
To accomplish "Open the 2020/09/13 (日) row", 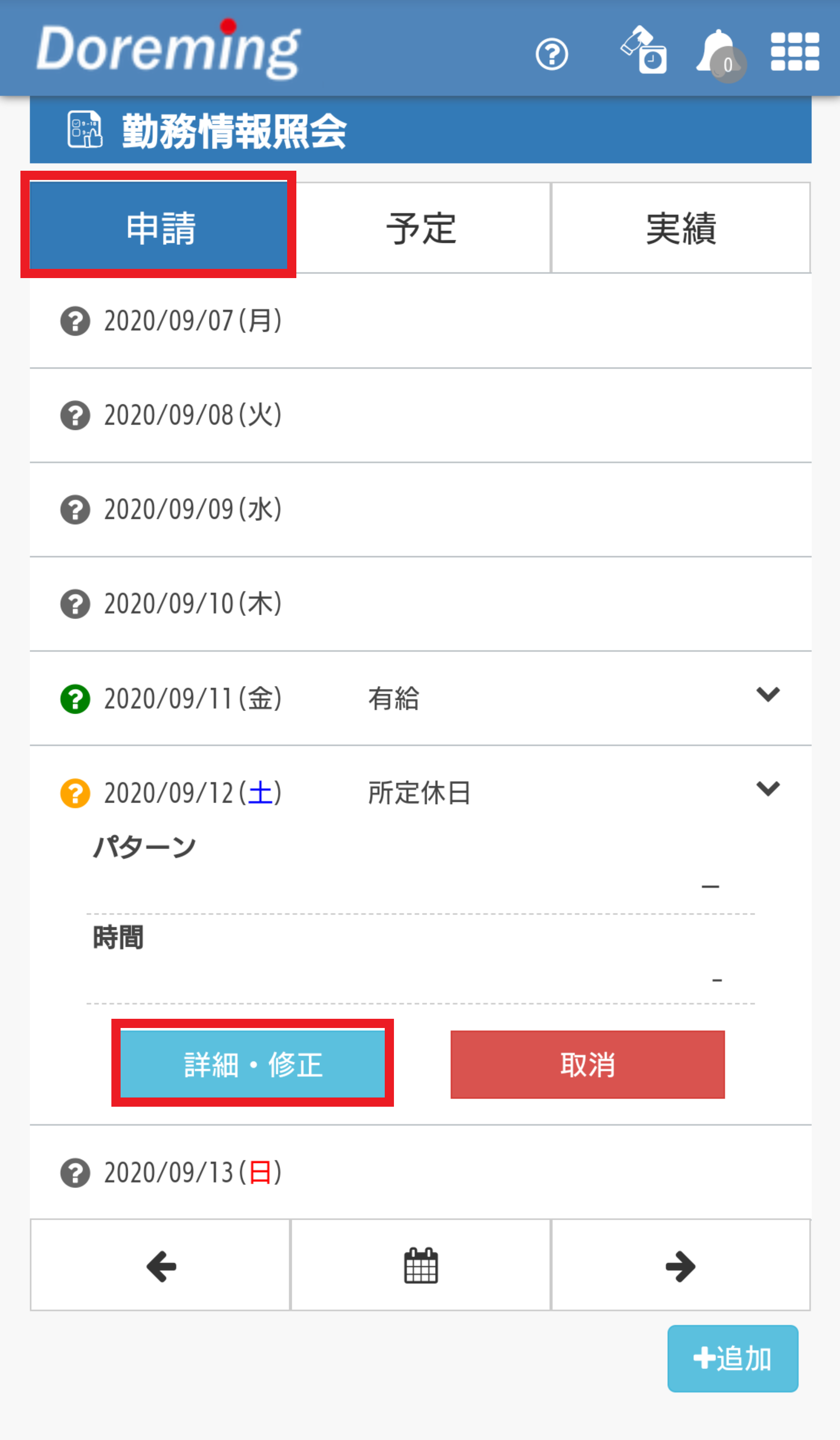I will click(421, 1173).
